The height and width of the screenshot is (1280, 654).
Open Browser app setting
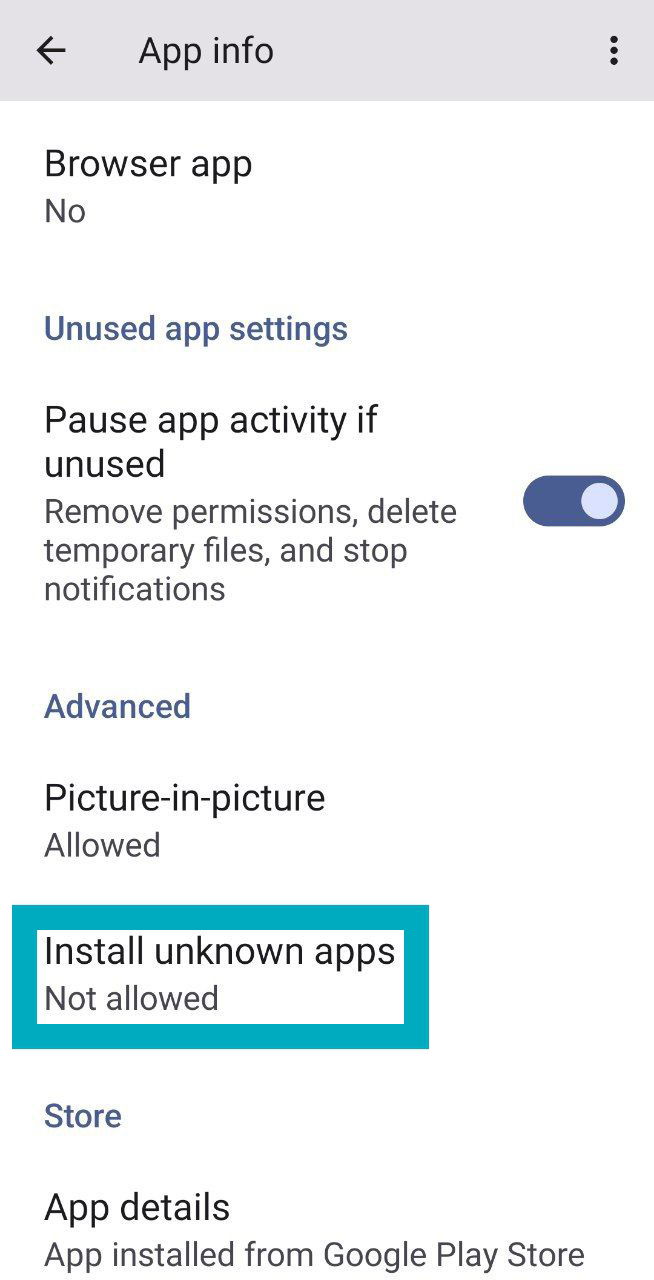[148, 186]
